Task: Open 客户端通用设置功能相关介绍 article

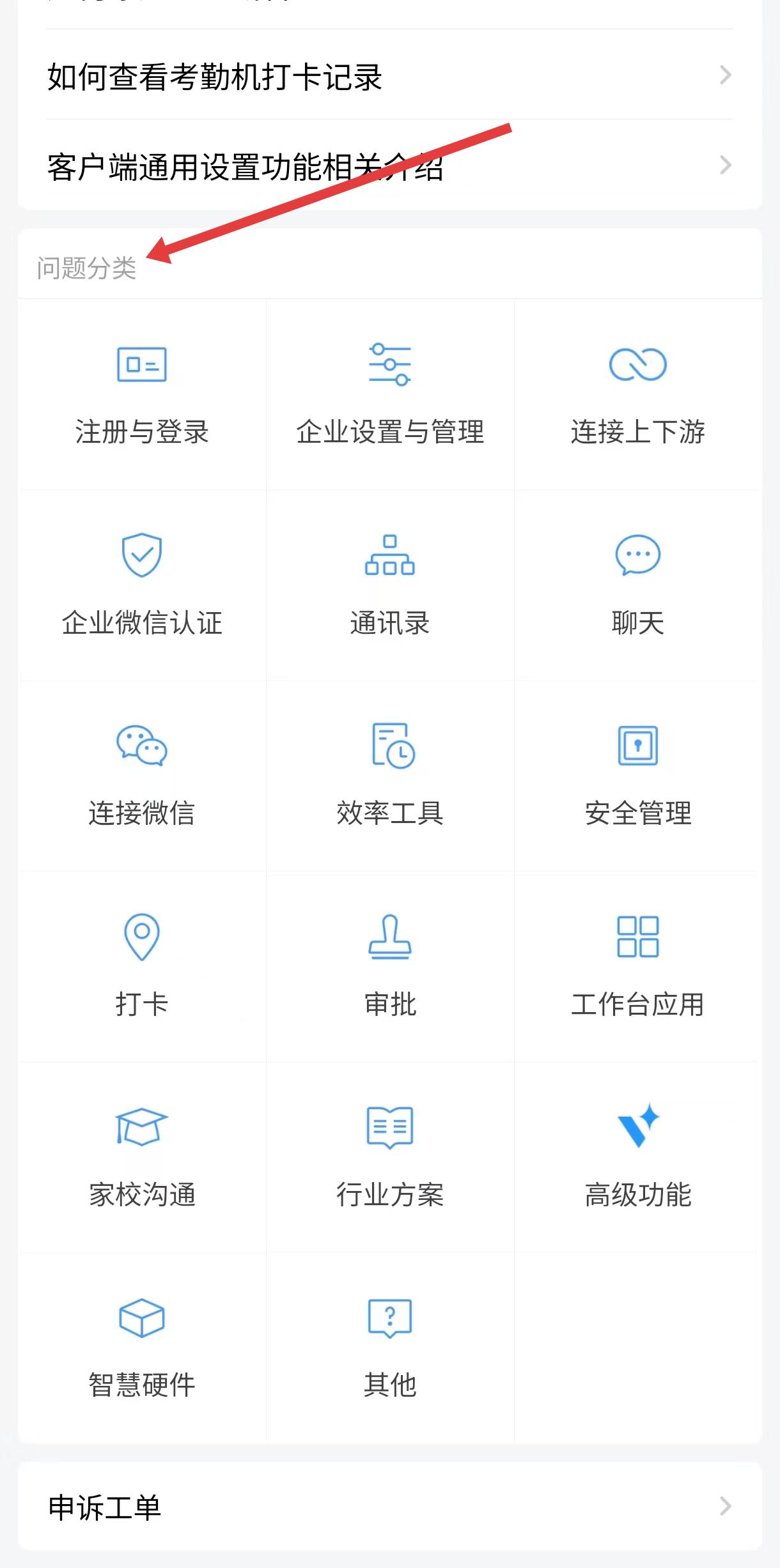Action: (x=390, y=165)
